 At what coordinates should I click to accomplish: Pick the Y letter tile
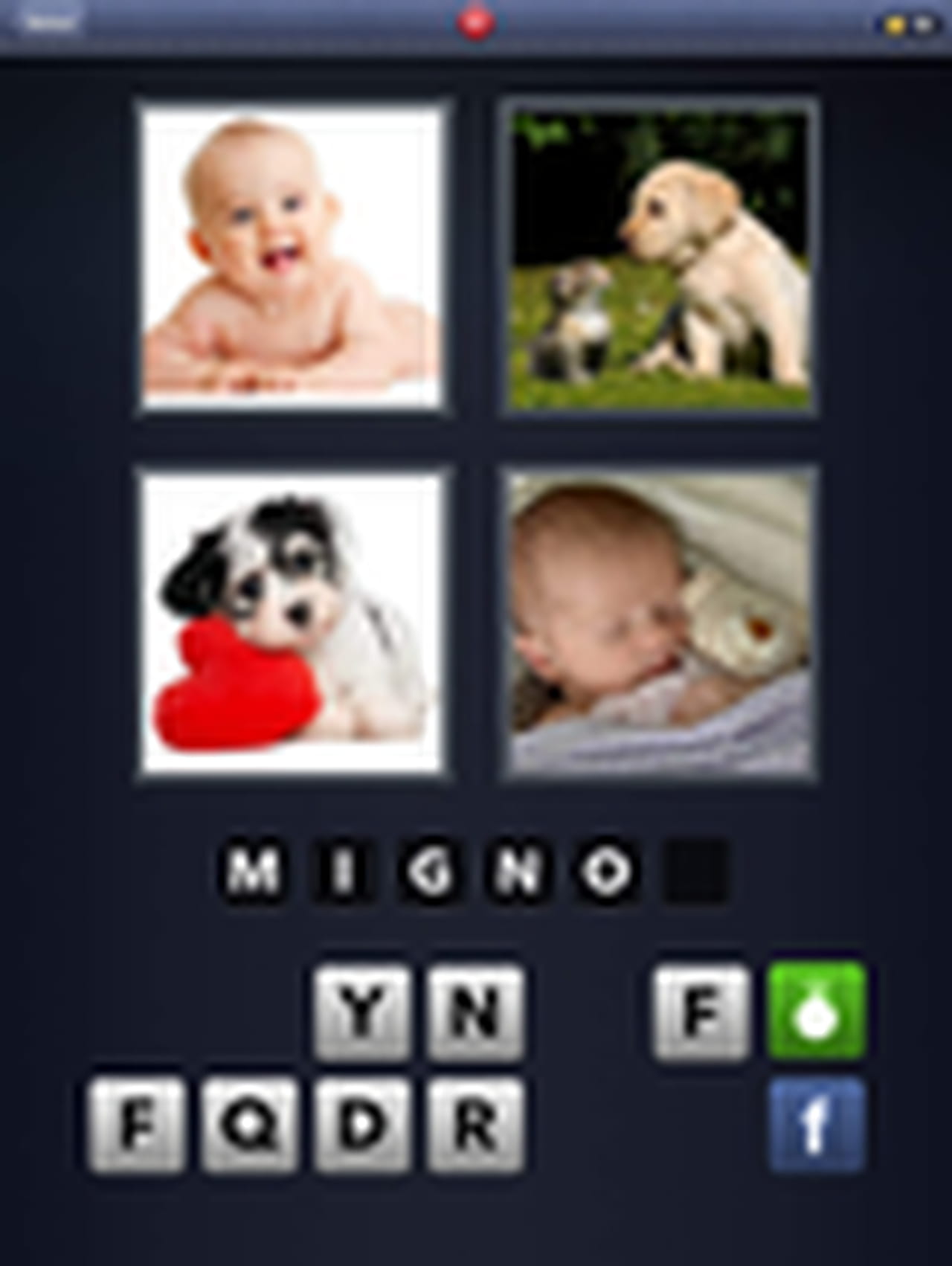pos(362,1012)
